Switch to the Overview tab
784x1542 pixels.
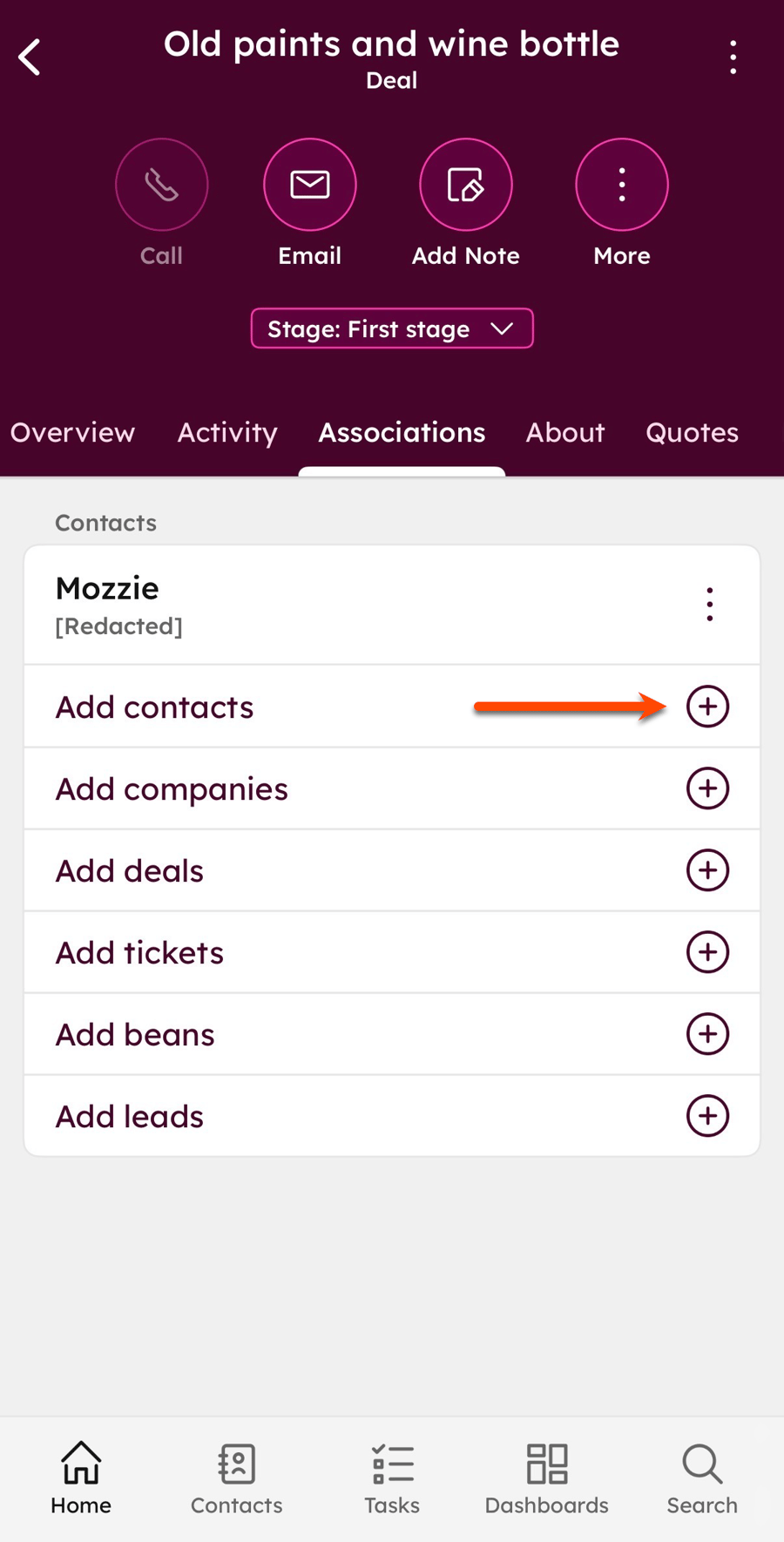tap(73, 433)
